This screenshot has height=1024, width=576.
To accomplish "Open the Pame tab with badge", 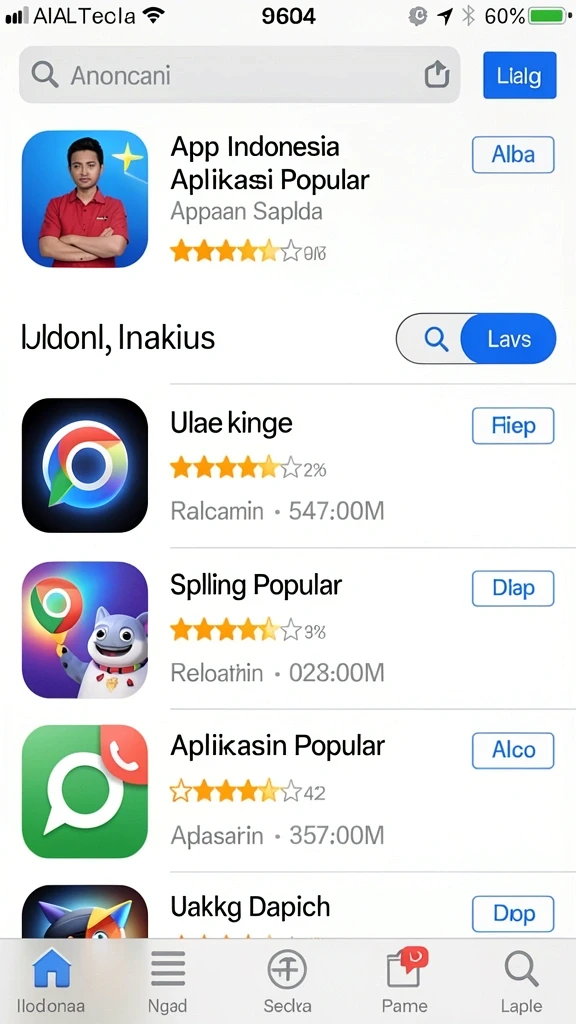I will [405, 980].
